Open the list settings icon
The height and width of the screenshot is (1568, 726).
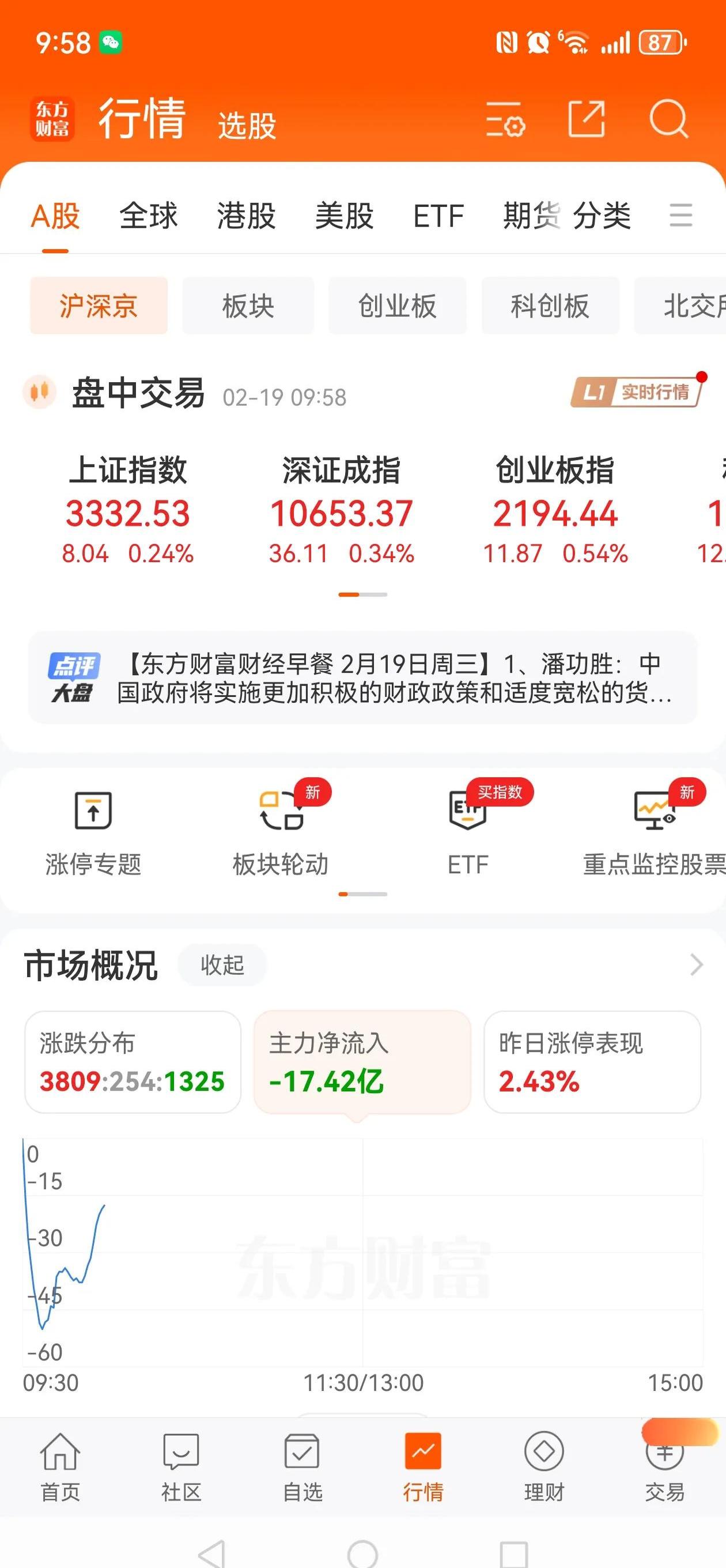click(x=505, y=119)
